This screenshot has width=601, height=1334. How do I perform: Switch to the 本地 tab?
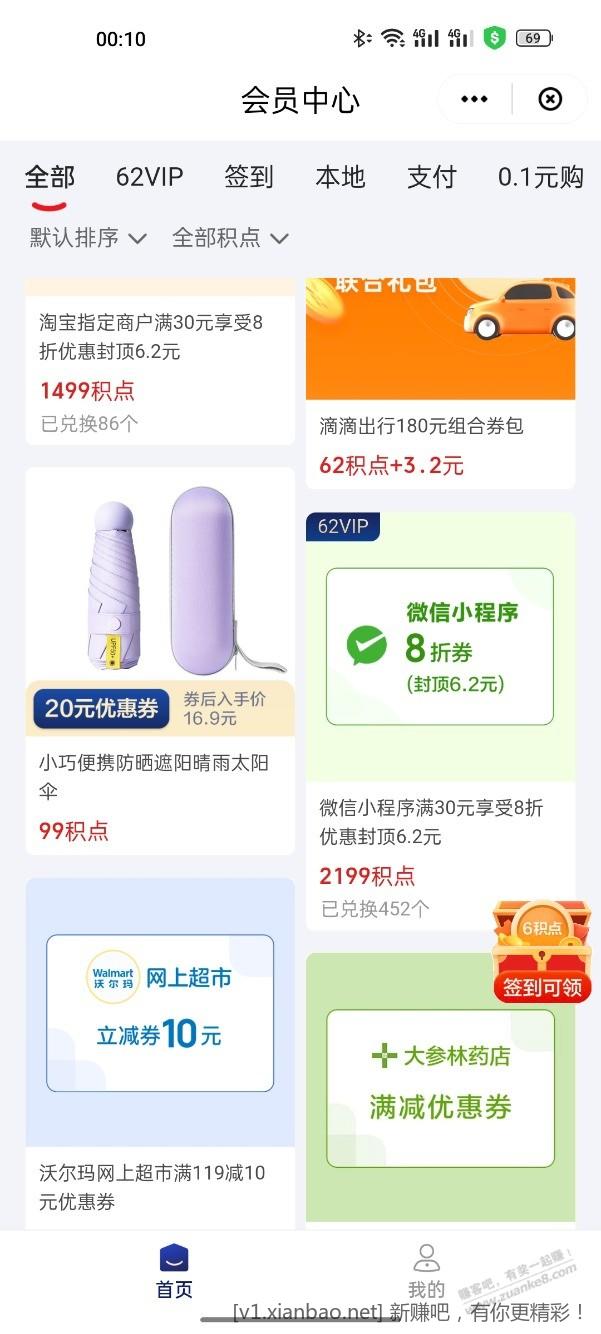(x=340, y=177)
